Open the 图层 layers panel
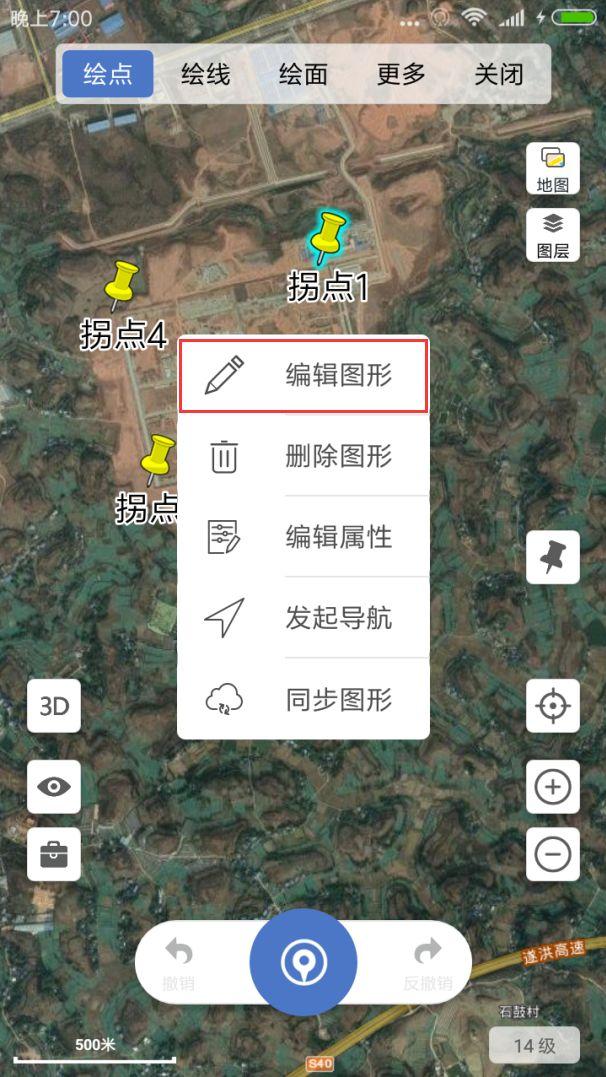Screen dimensions: 606x1077 point(552,235)
